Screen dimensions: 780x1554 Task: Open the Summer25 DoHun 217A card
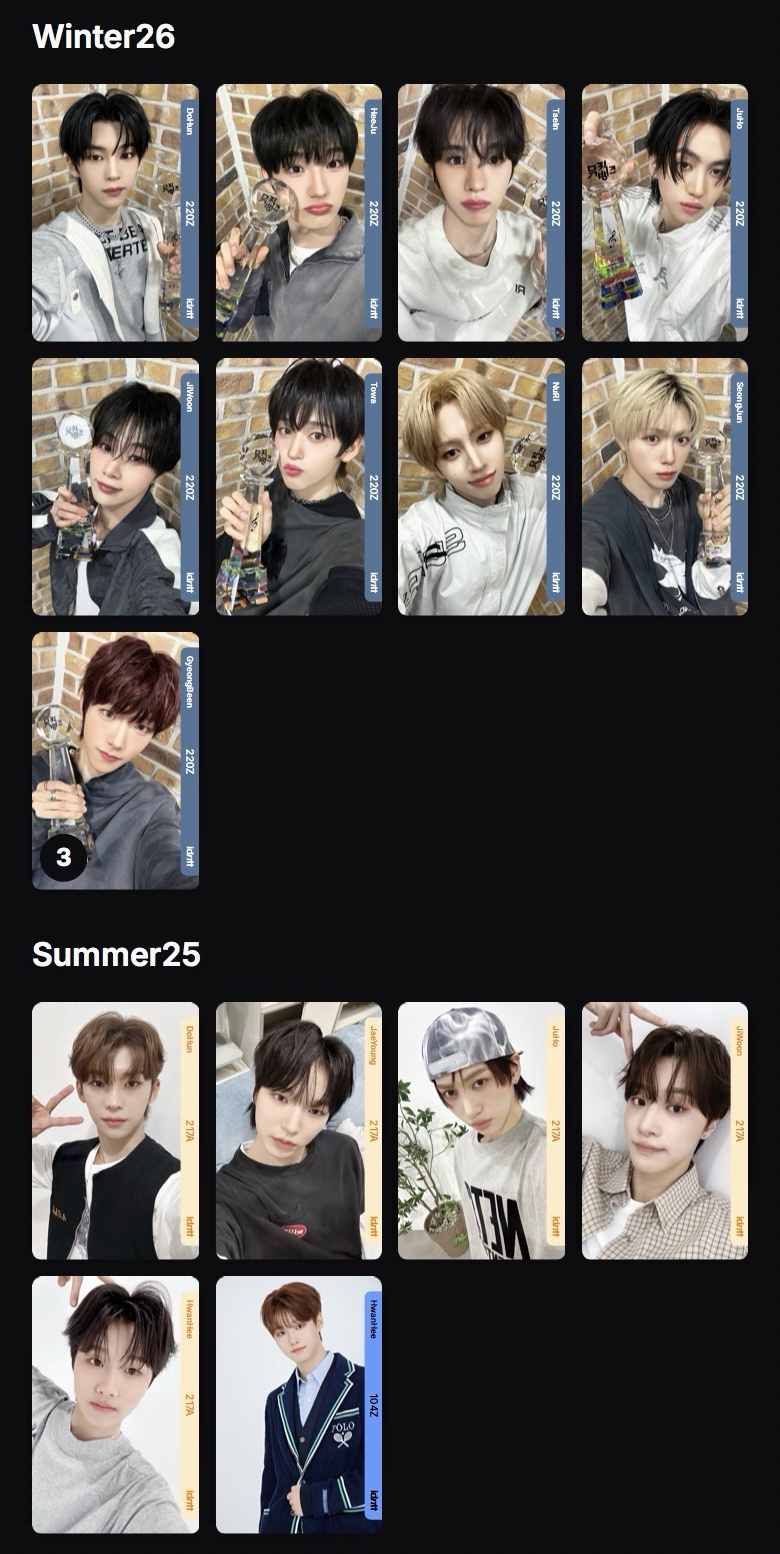[115, 1131]
